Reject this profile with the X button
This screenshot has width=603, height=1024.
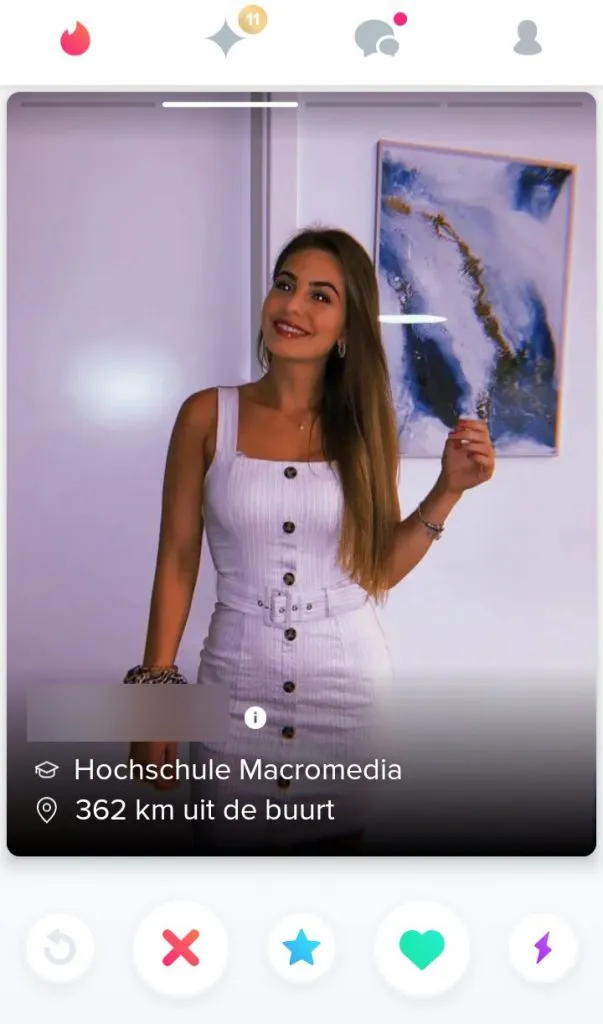tap(181, 947)
